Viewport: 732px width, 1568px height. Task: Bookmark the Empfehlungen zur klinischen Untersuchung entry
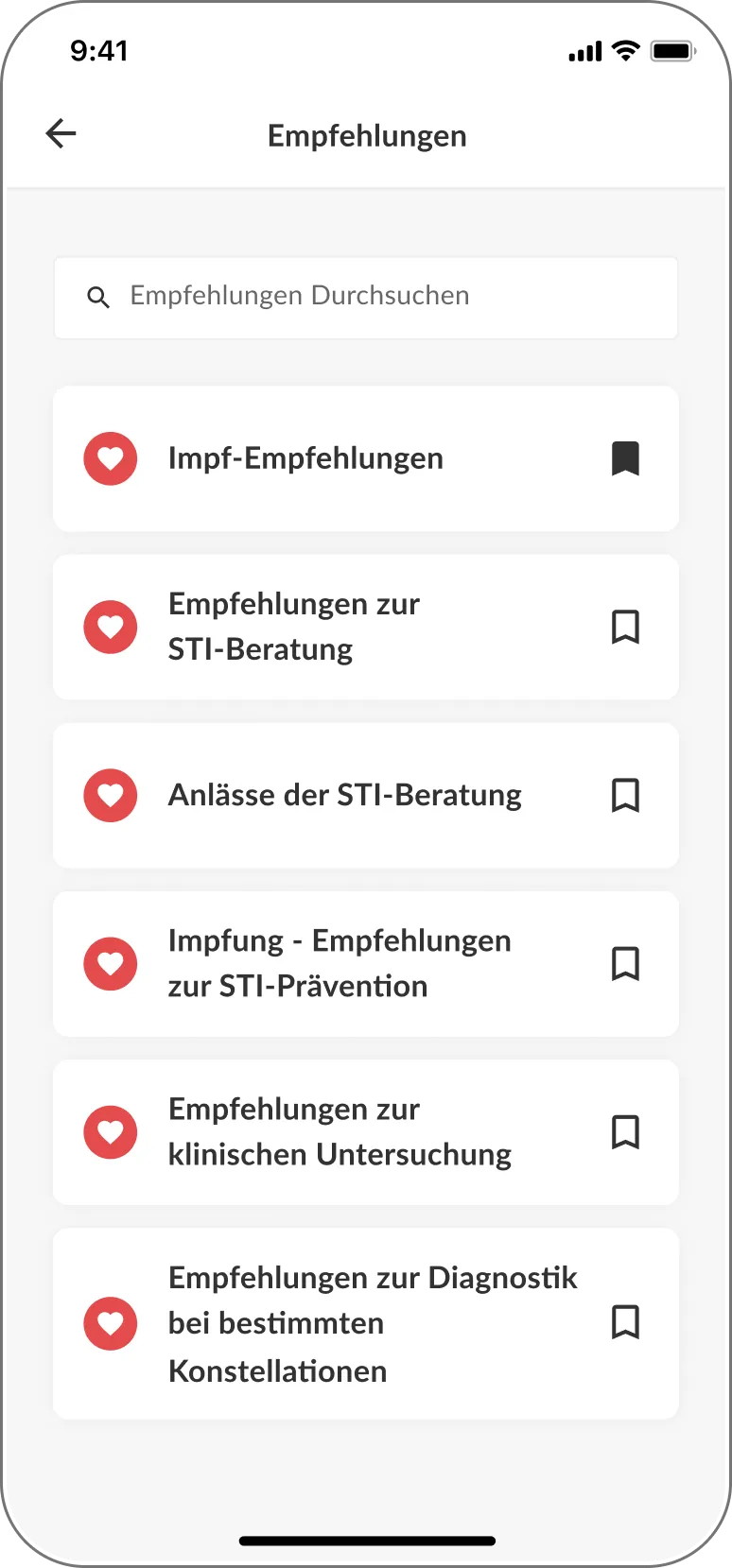[x=624, y=1131]
